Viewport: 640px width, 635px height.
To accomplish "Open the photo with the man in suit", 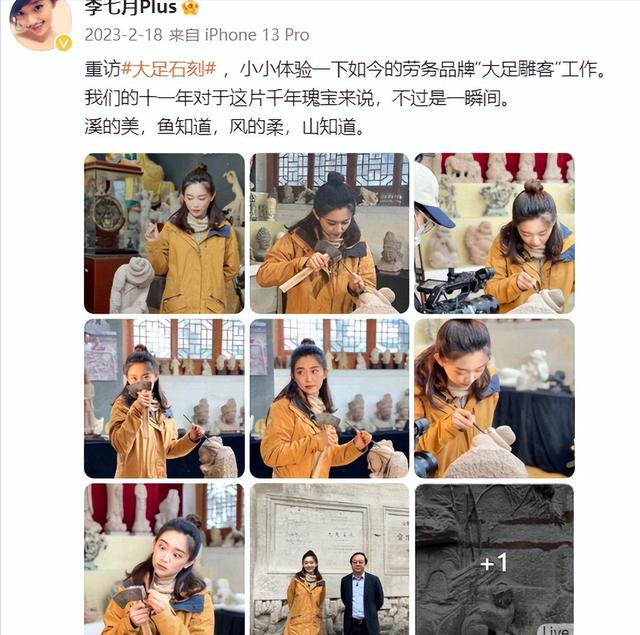I will pyautogui.click(x=329, y=560).
